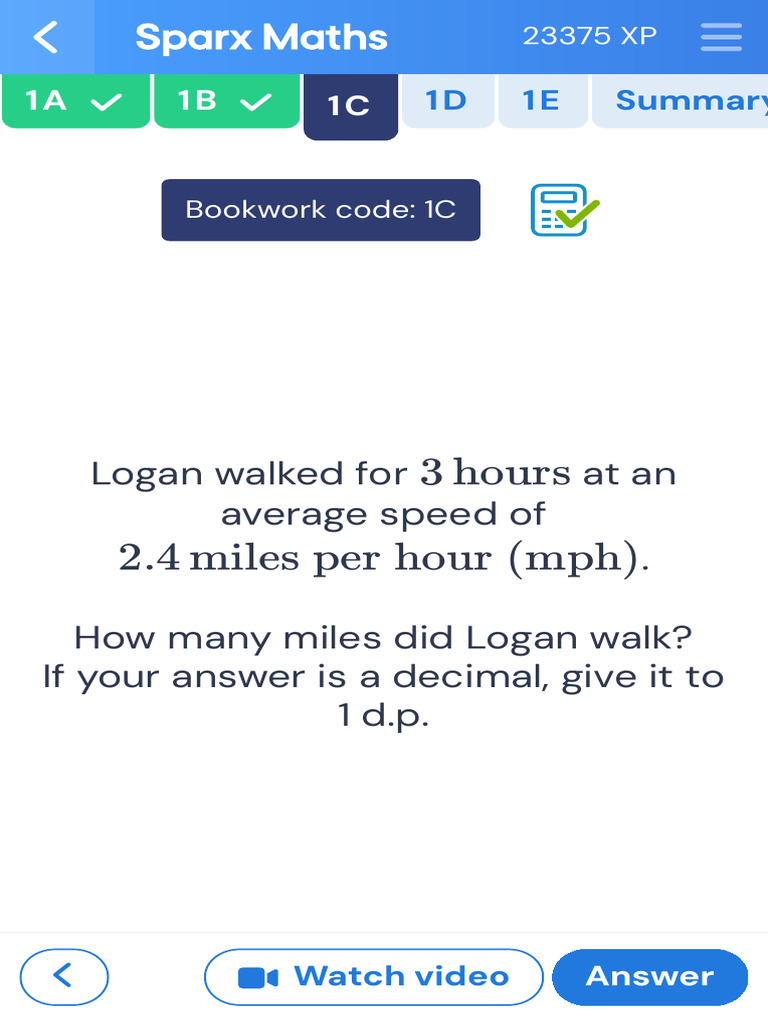Open the hamburger menu
Viewport: 768px width, 1024px height.
721,37
